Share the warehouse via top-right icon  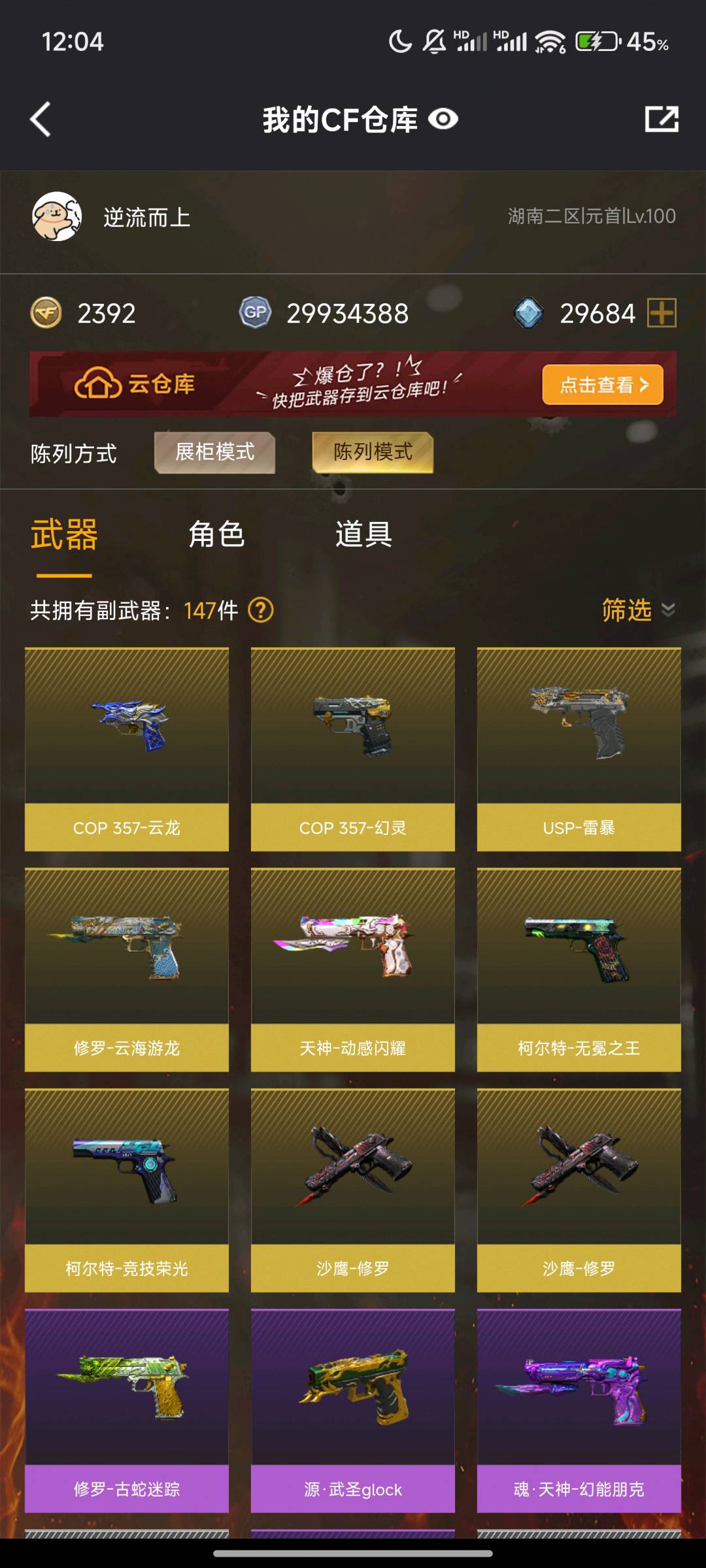tap(661, 120)
